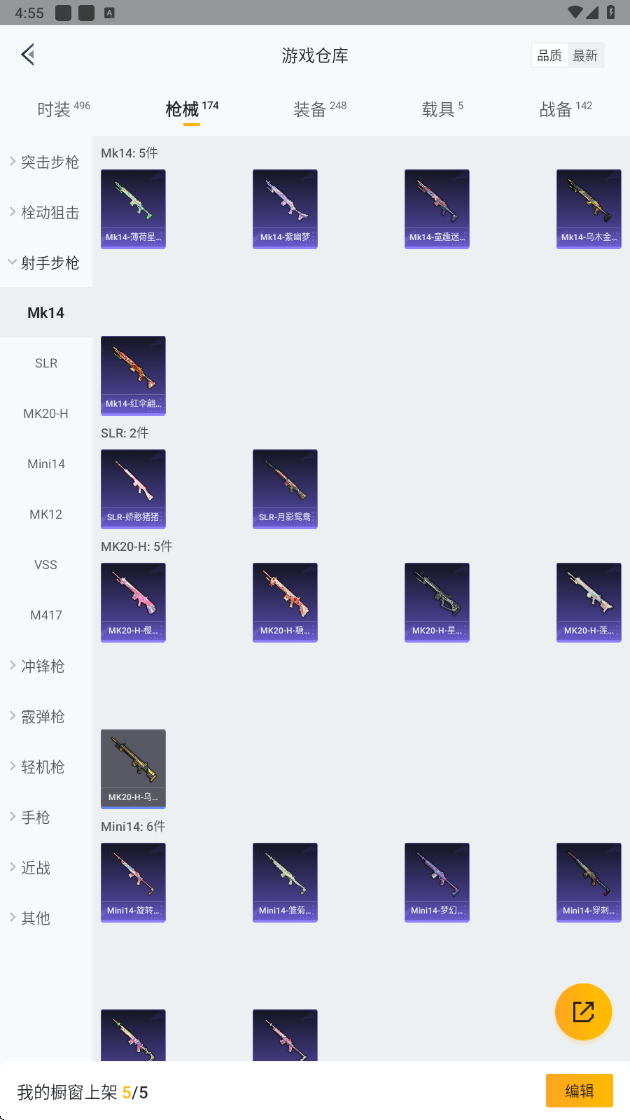Go back from game warehouse
Image resolution: width=630 pixels, height=1120 pixels.
tap(28, 55)
